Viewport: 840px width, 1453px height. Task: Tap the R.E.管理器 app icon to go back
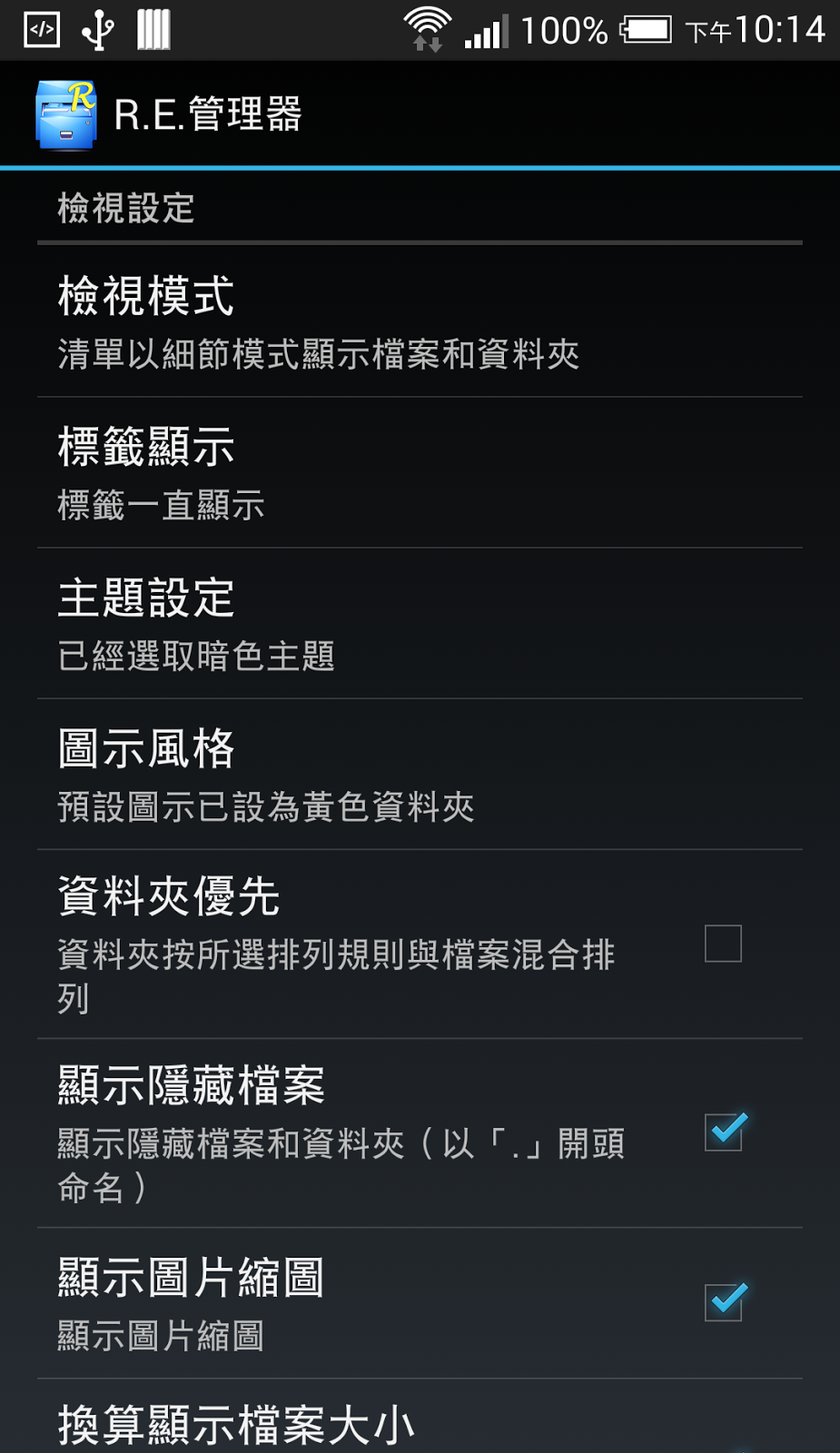[65, 115]
